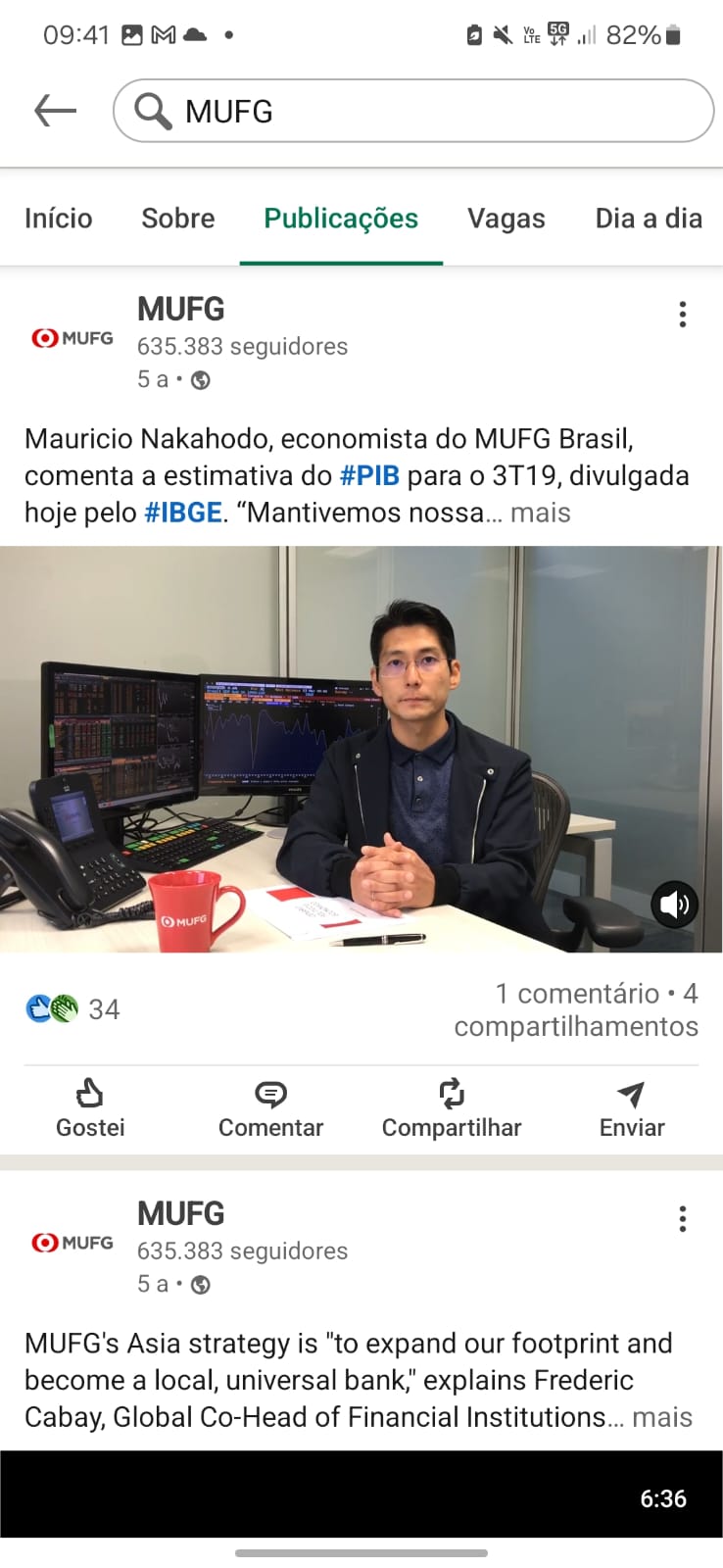The image size is (723, 1568).
Task: Select the Dia a dia tab
Action: coord(648,218)
